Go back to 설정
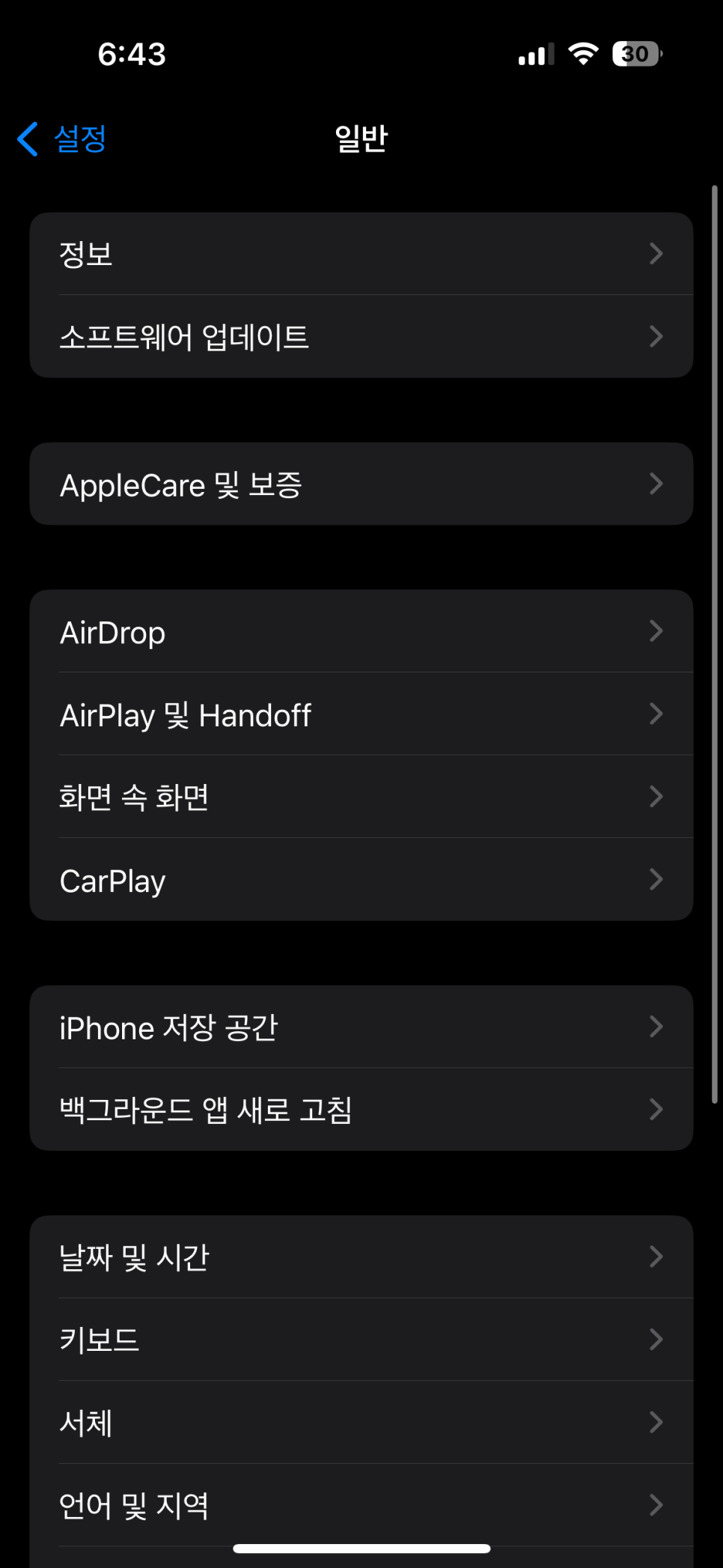723x1568 pixels. (x=63, y=139)
